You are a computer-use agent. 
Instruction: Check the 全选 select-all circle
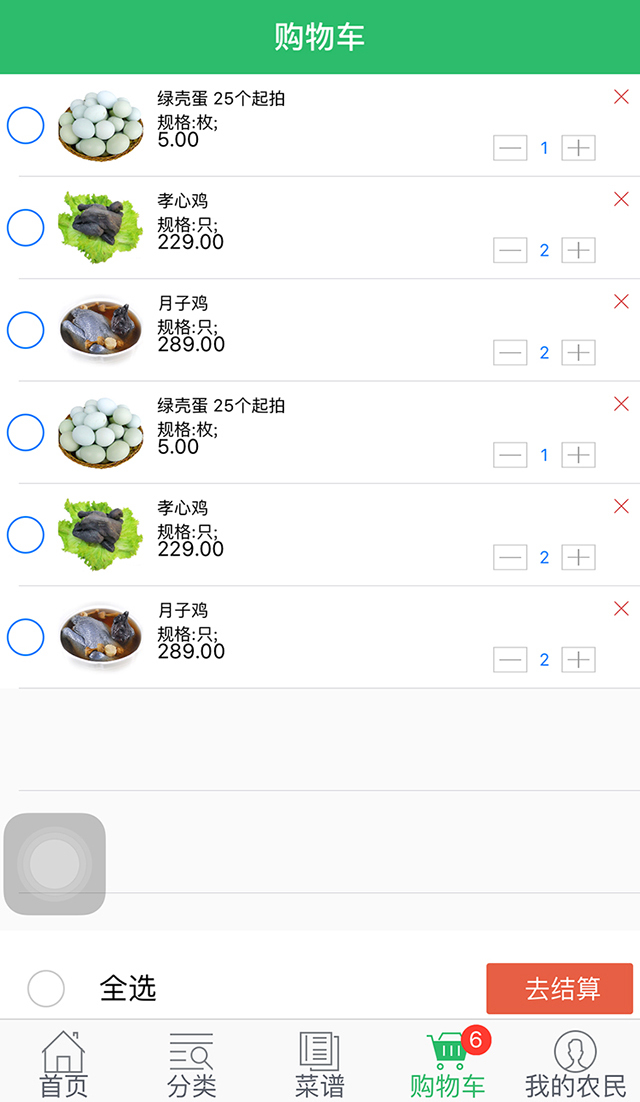pyautogui.click(x=46, y=989)
